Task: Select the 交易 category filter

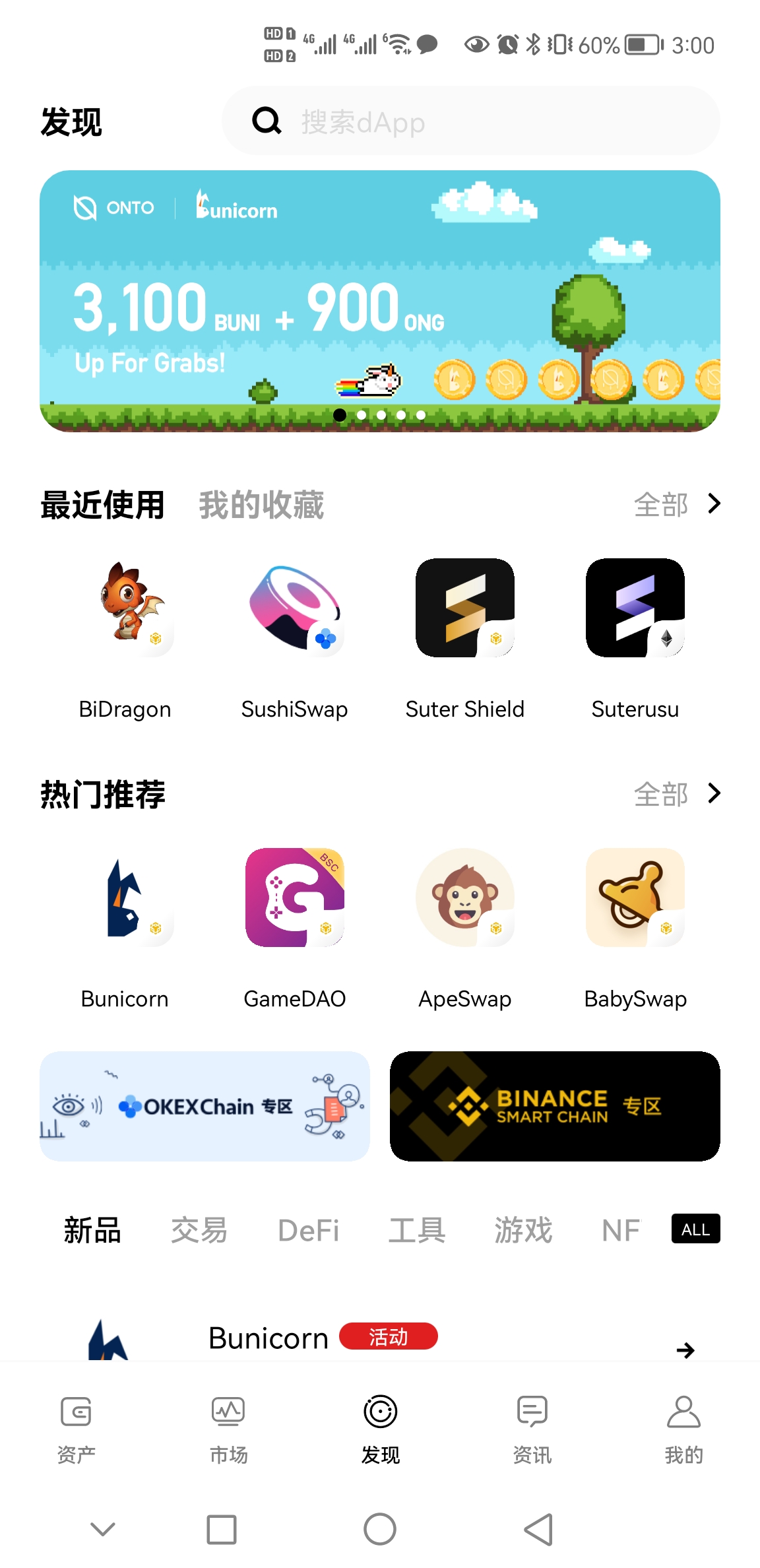Action: 199,1229
